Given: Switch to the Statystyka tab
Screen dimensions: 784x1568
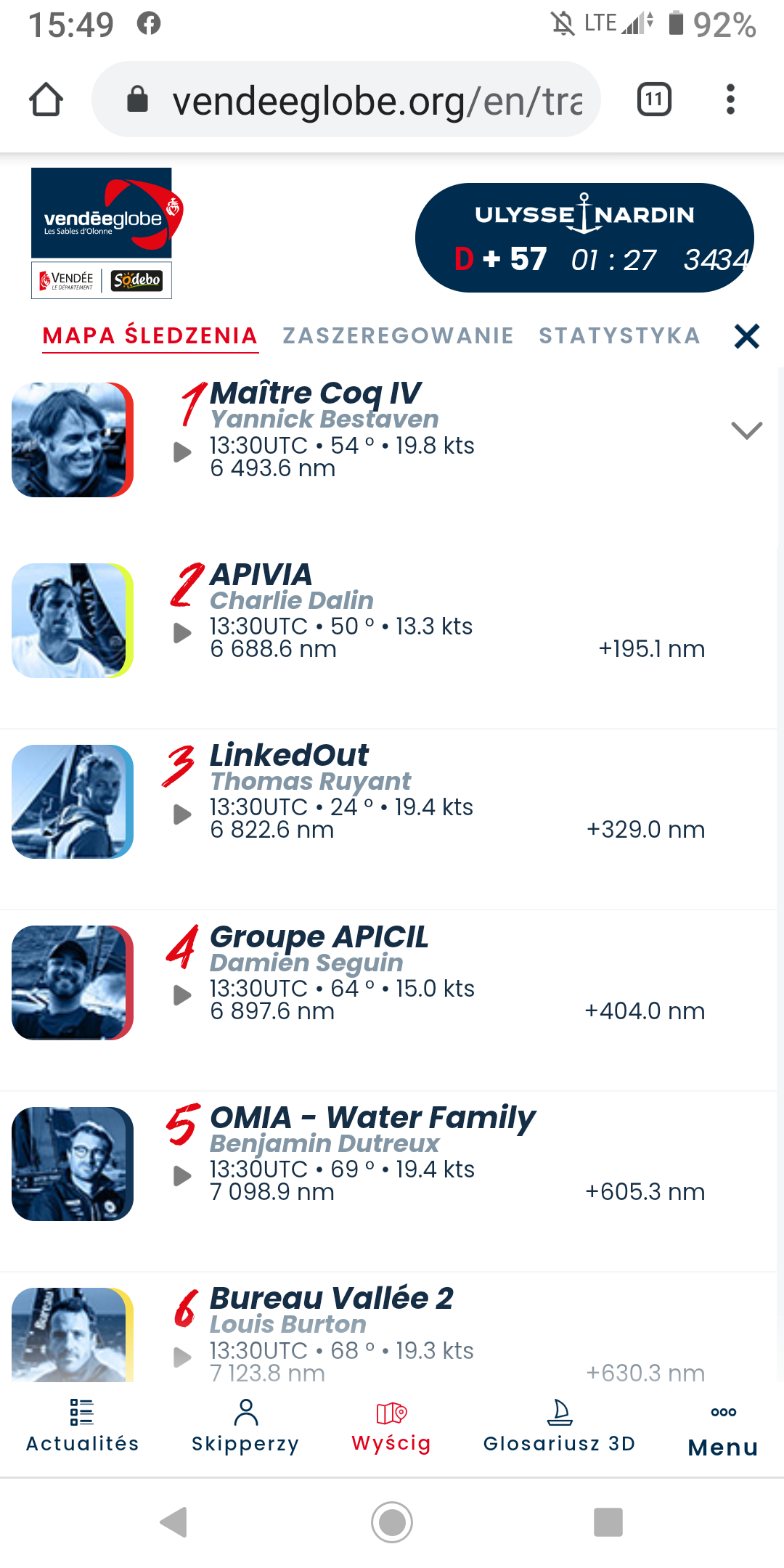Looking at the screenshot, I should [x=619, y=335].
